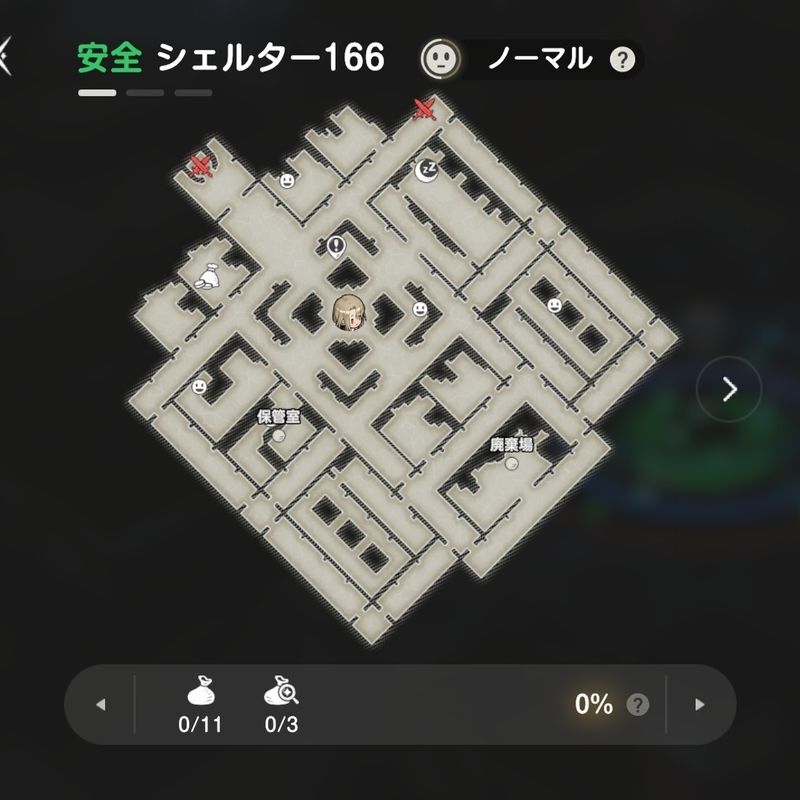Select the sleeping moon marker on map
Screen dimensions: 800x800
427,169
